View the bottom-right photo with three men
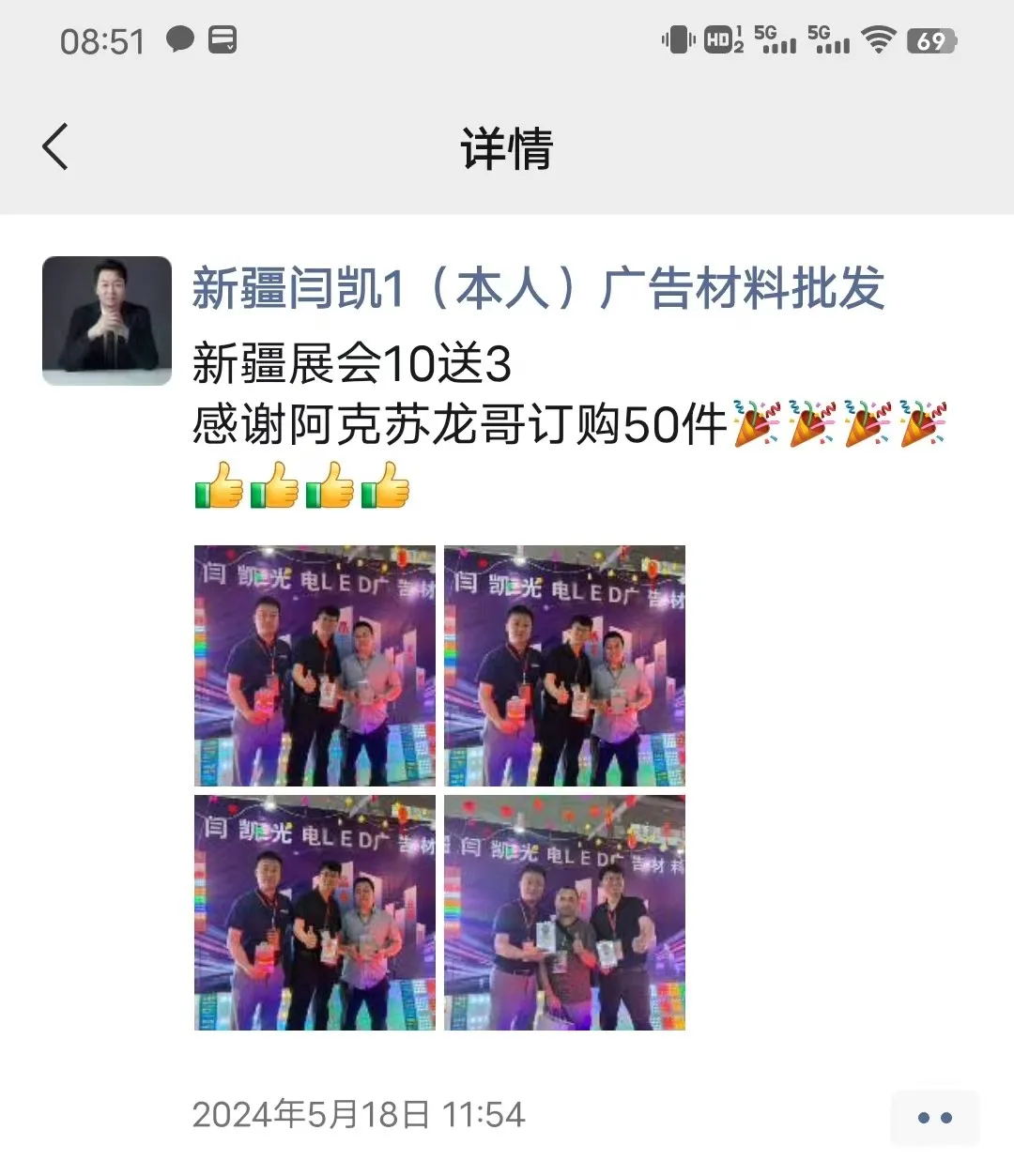The width and height of the screenshot is (1014, 1176). point(564,912)
